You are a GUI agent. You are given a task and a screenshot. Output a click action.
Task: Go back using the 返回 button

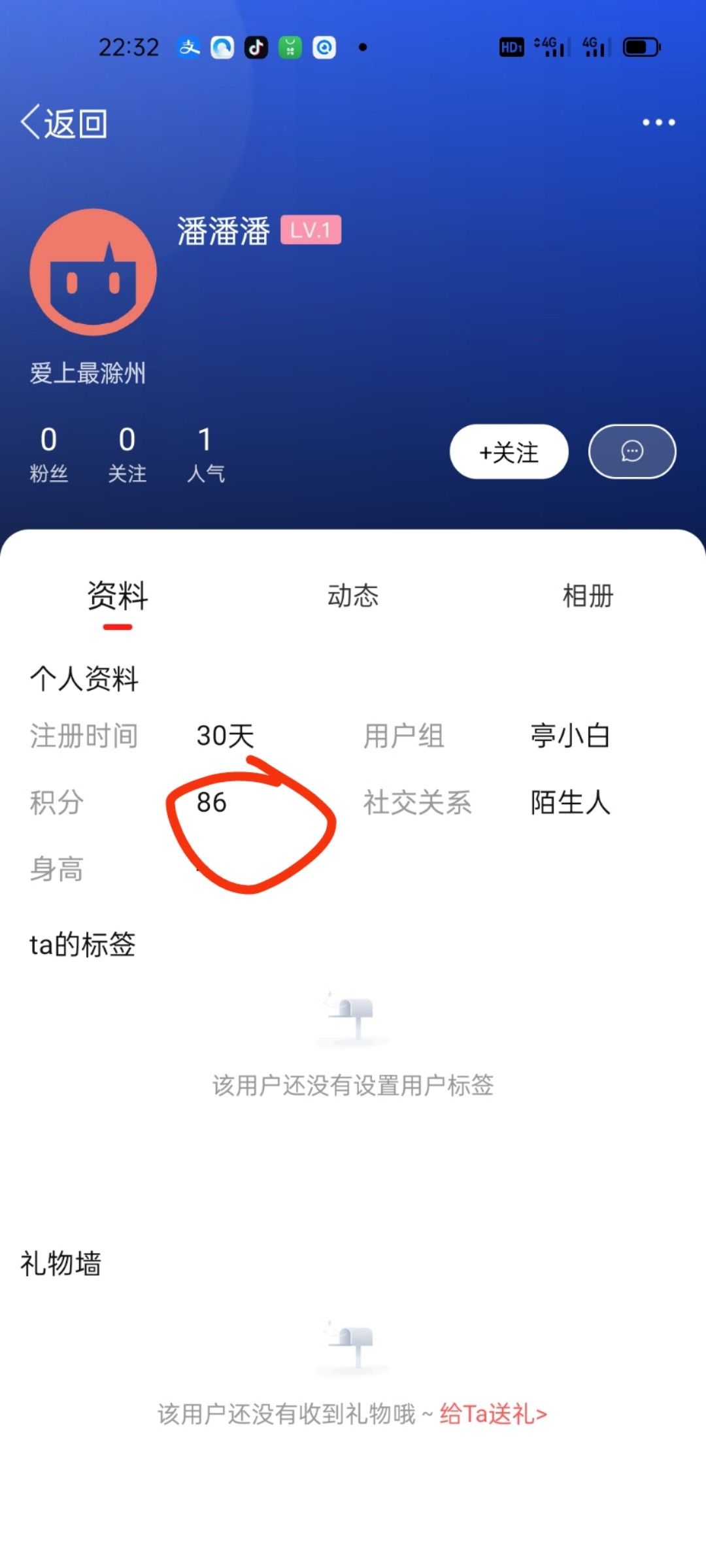[x=64, y=122]
